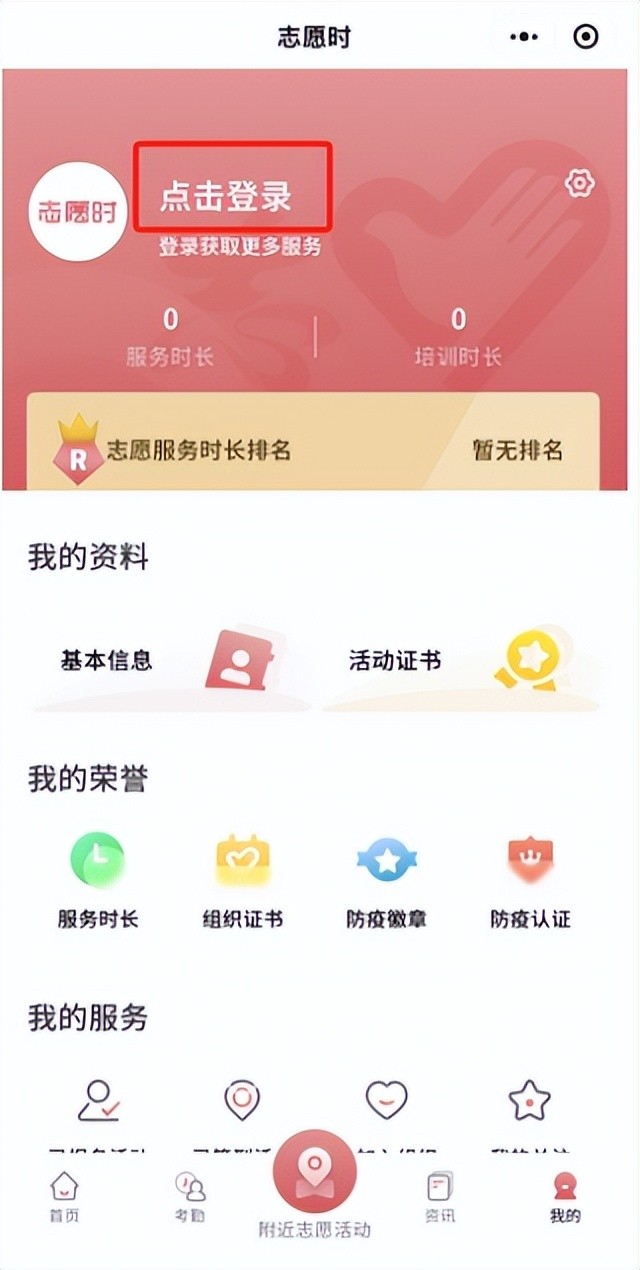Screen dimensions: 640x1270
Task: Close the 志愿时 mini program
Action: tap(585, 37)
